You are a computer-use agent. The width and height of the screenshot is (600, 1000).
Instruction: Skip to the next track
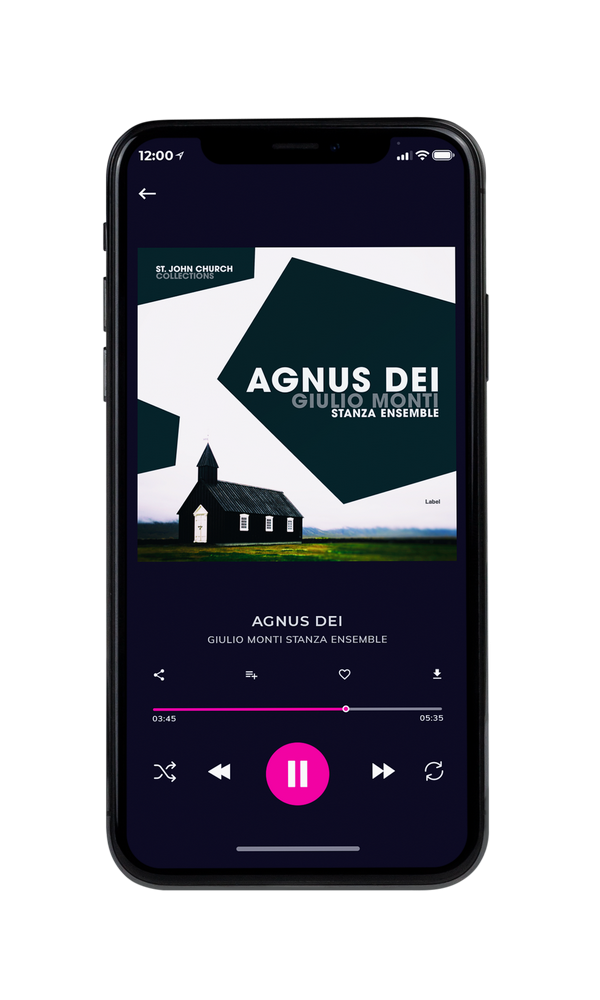(383, 771)
